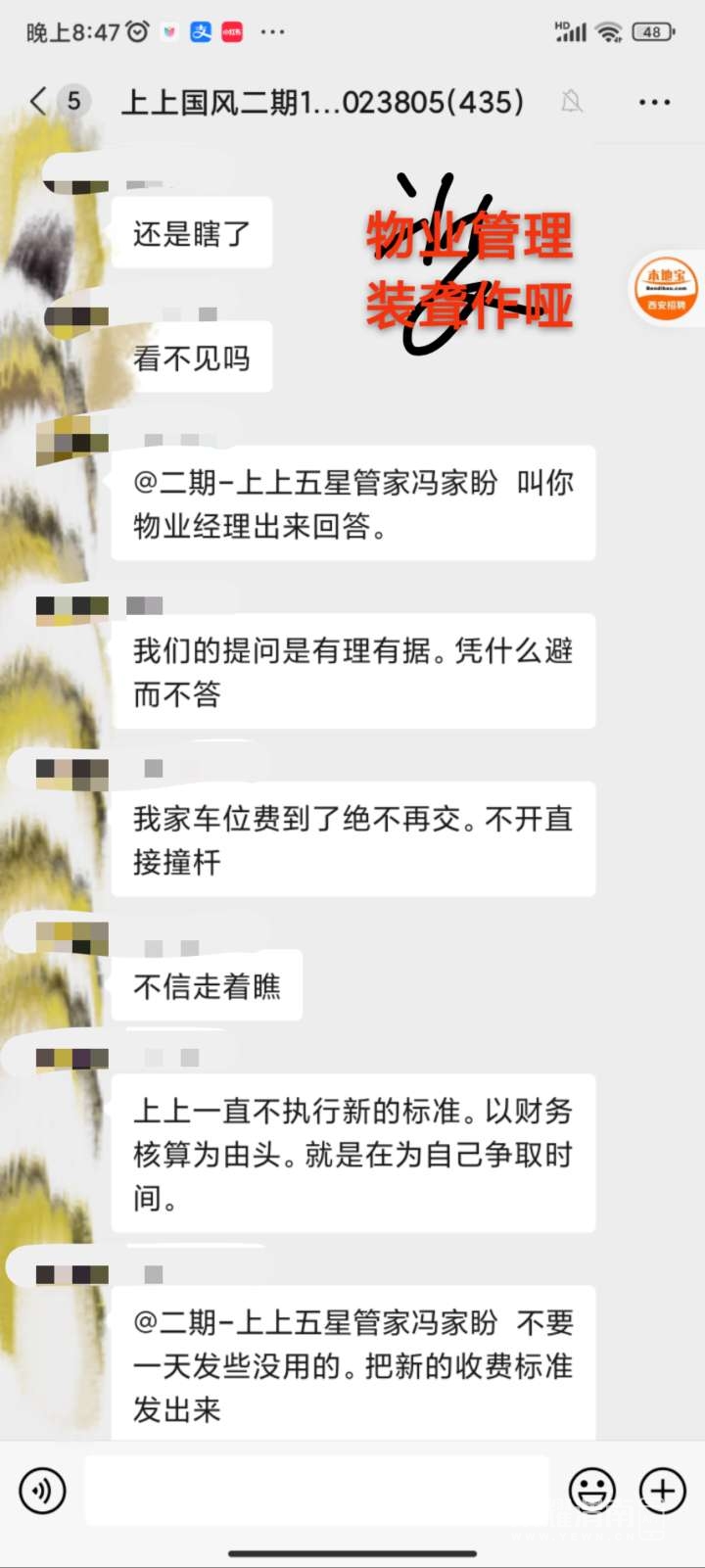
Task: Open the group chat overflow menu
Action: (654, 102)
